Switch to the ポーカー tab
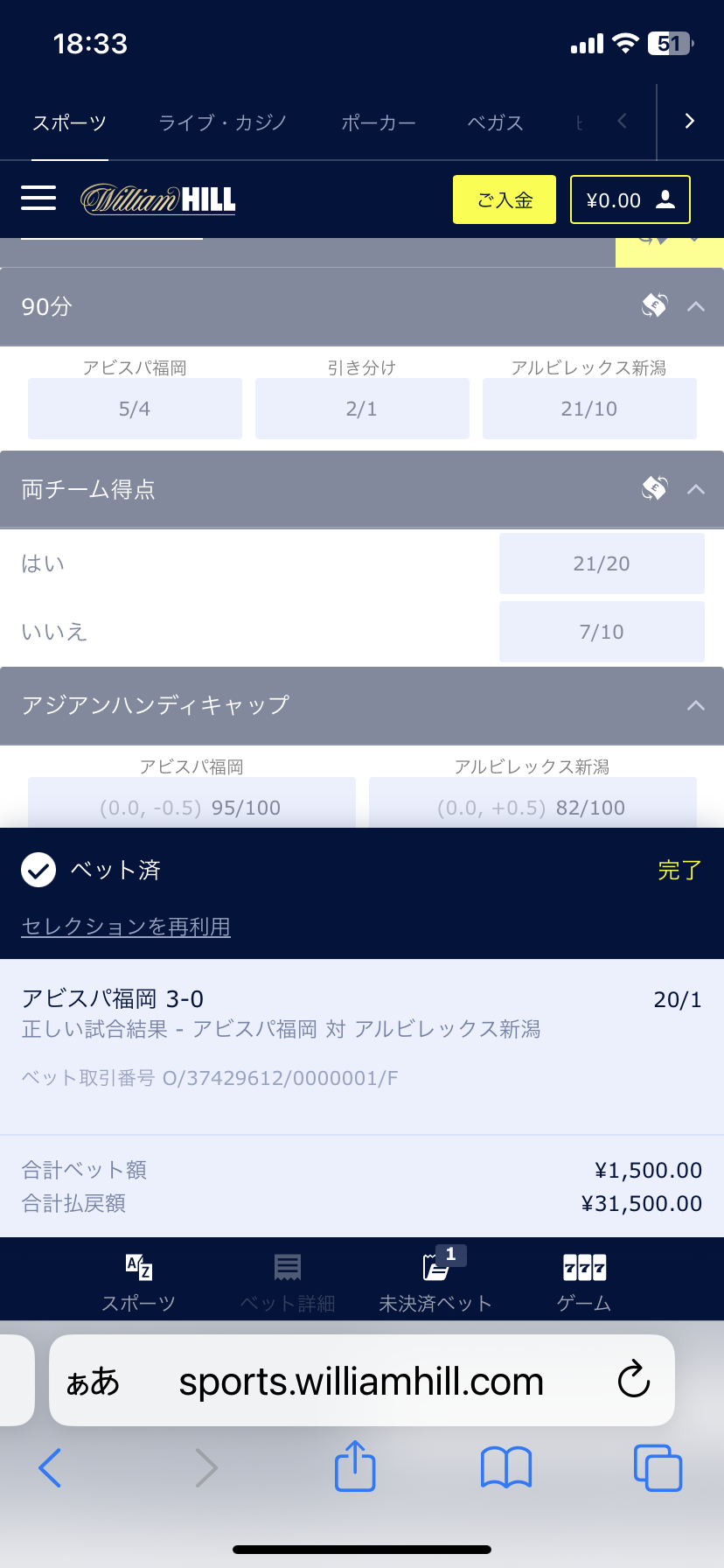Image resolution: width=724 pixels, height=1568 pixels. (379, 122)
